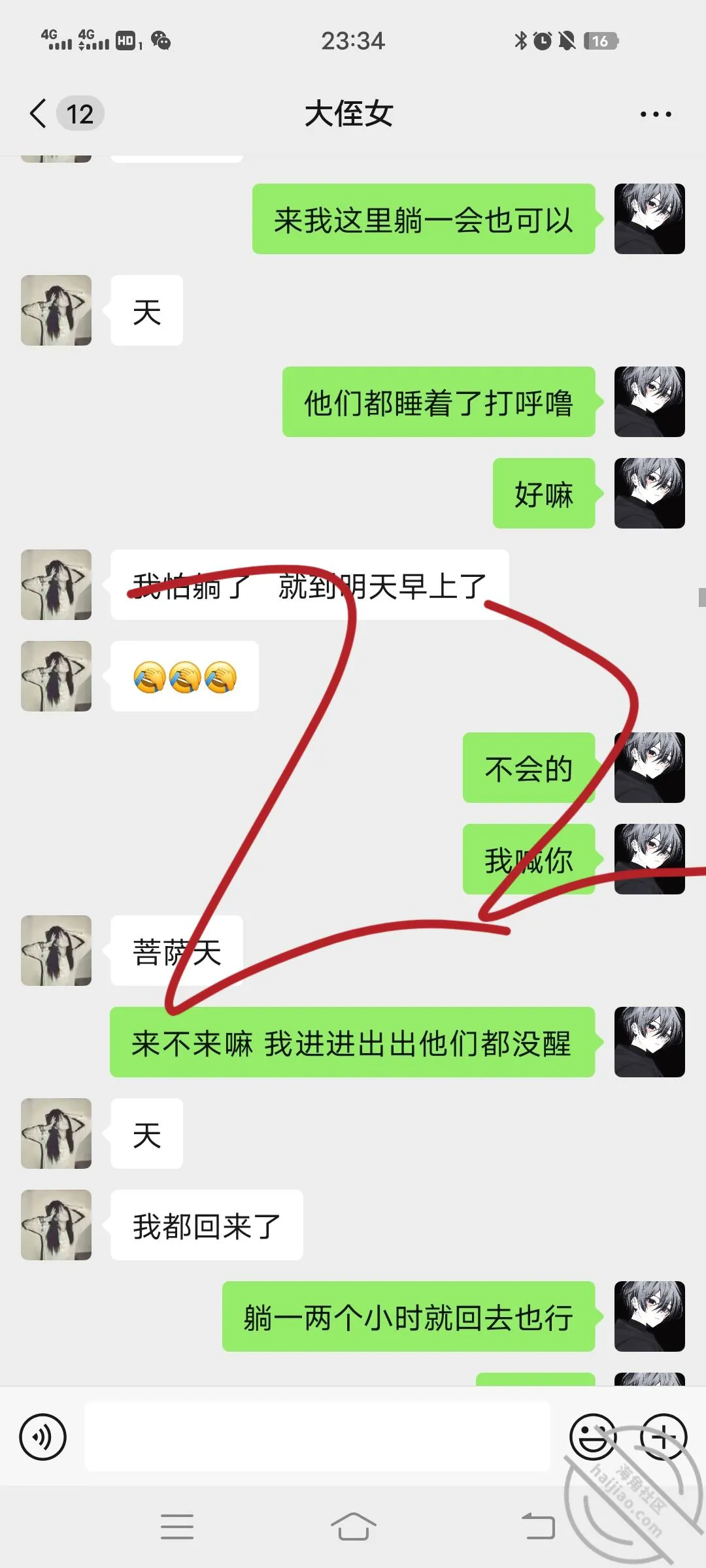Open the system recent apps button

coord(177,1527)
